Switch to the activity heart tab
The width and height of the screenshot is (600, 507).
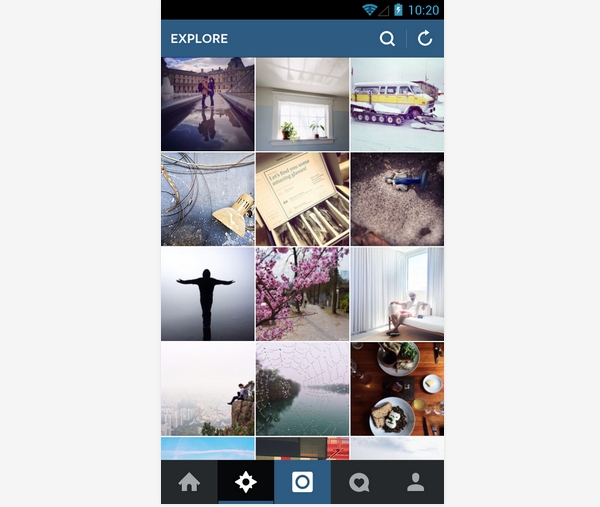359,482
